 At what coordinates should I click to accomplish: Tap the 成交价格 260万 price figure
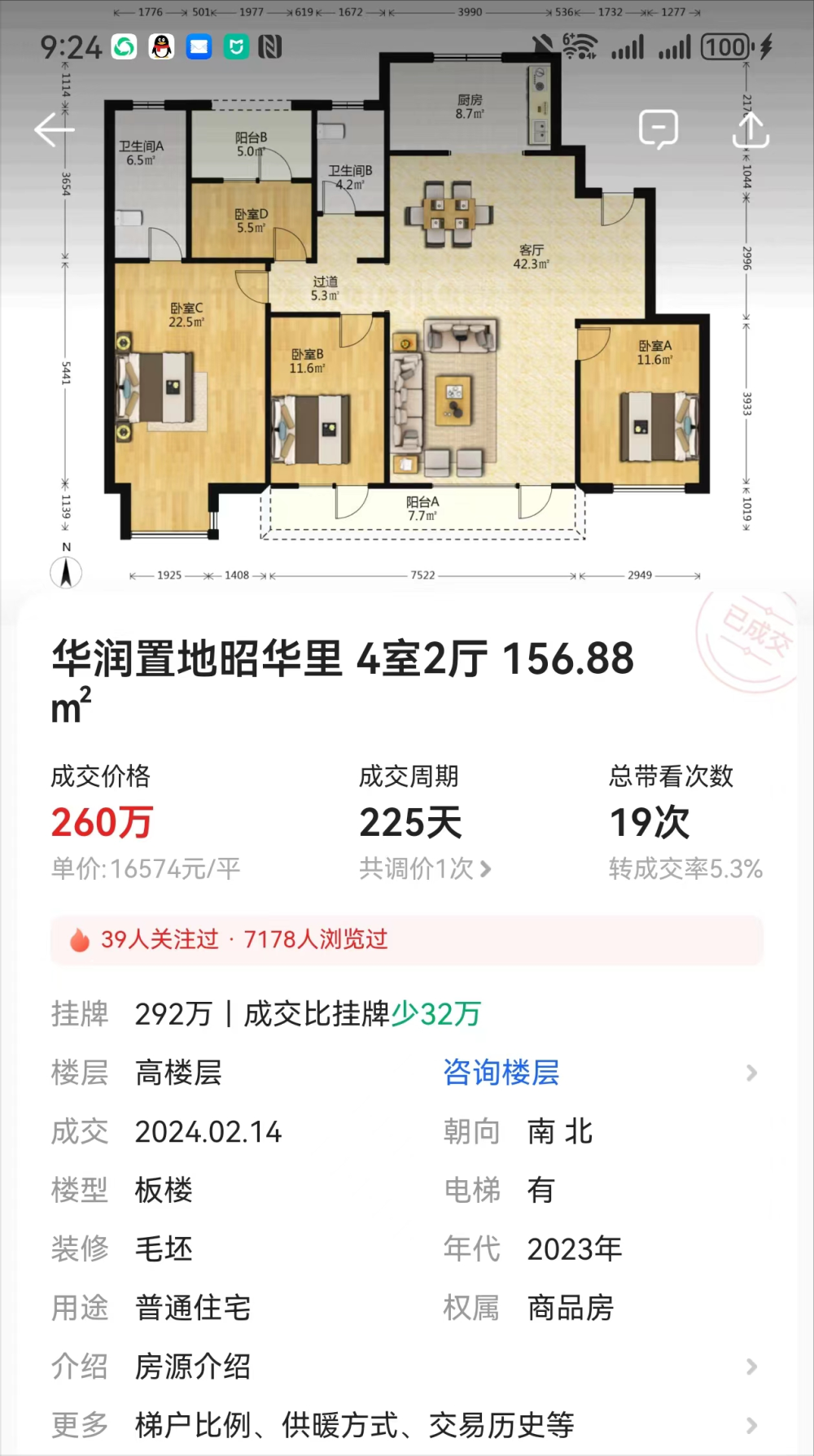[102, 823]
